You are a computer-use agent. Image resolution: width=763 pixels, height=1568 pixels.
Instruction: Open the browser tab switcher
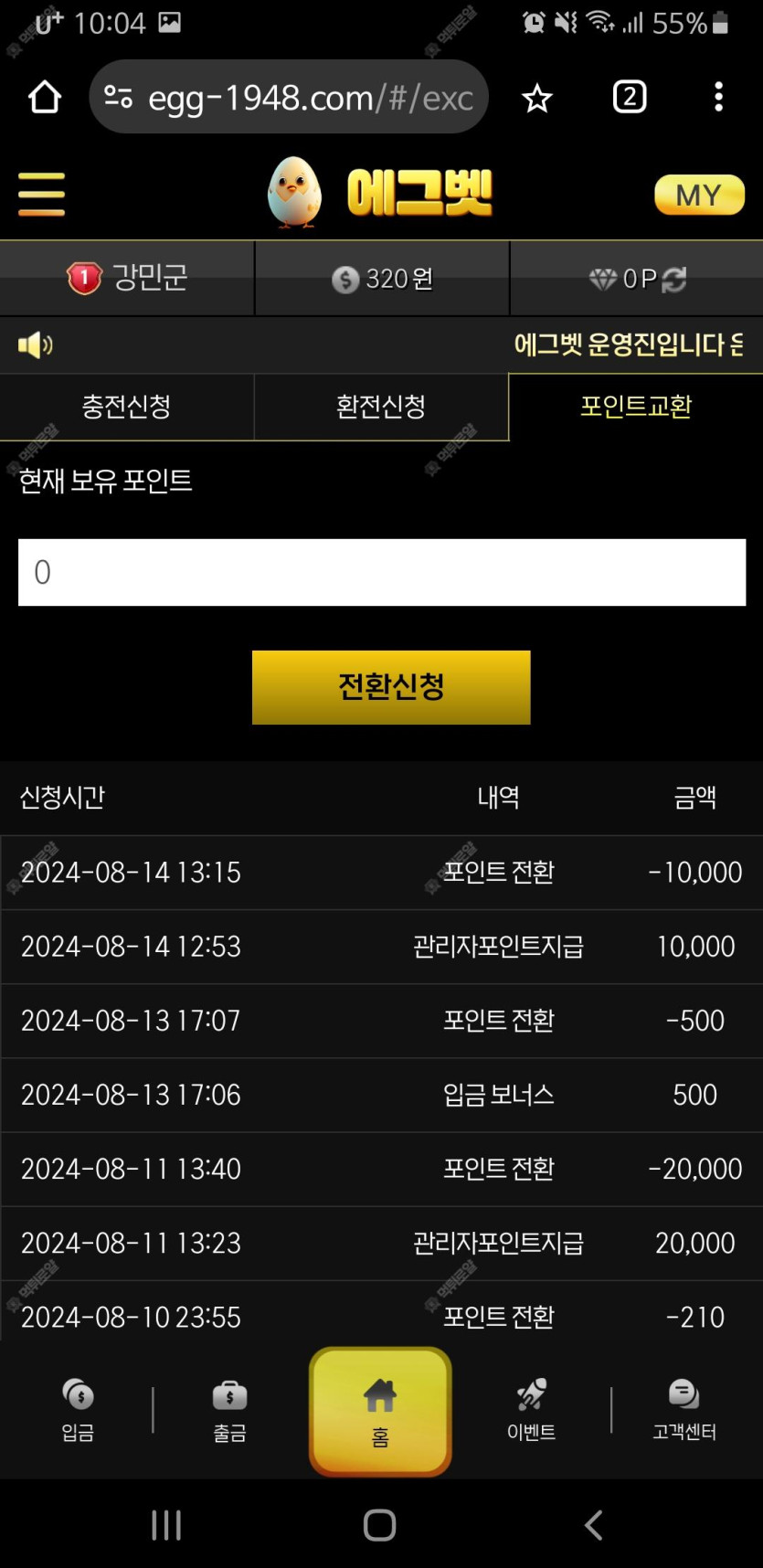[x=629, y=97]
